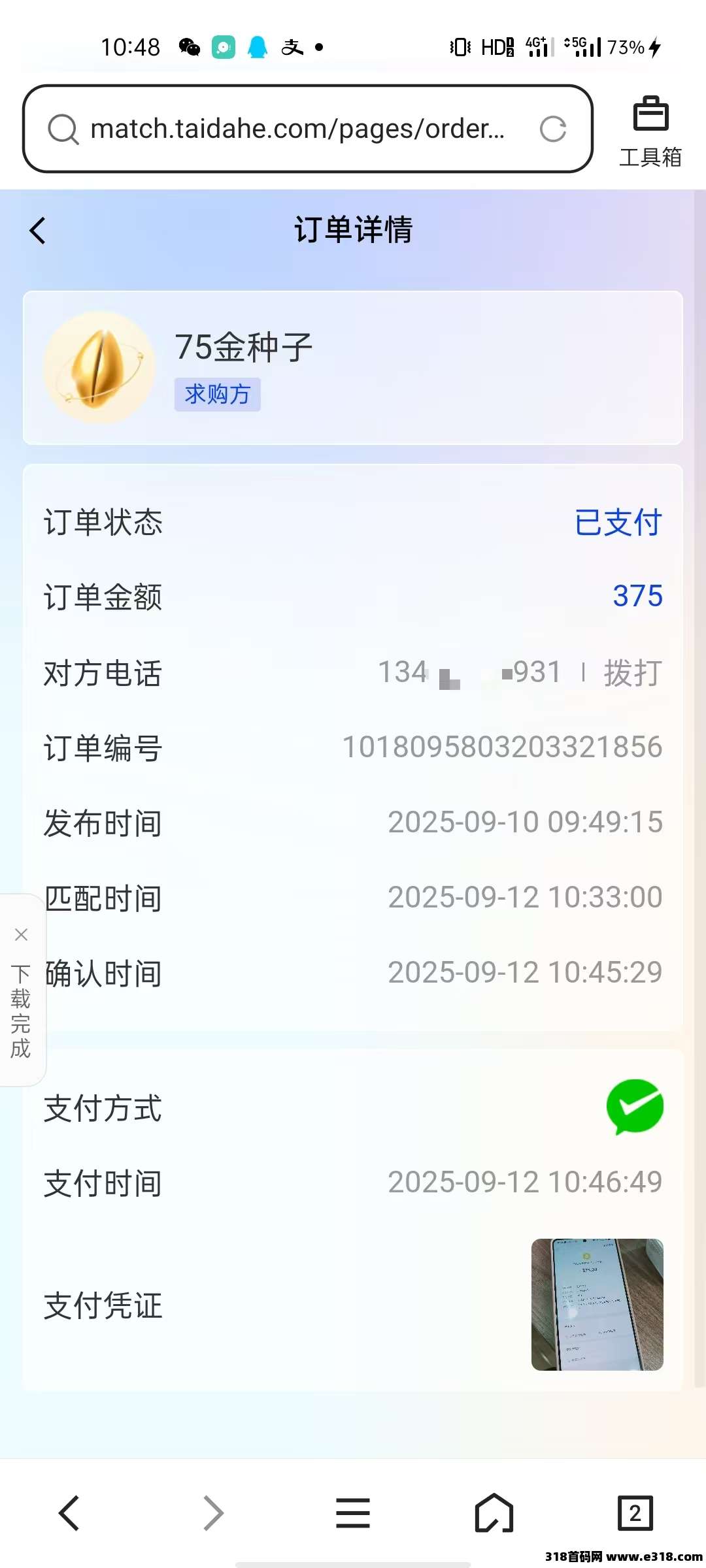The image size is (706, 1568).
Task: Open the 支付凭证 payment proof image
Action: point(597,1304)
